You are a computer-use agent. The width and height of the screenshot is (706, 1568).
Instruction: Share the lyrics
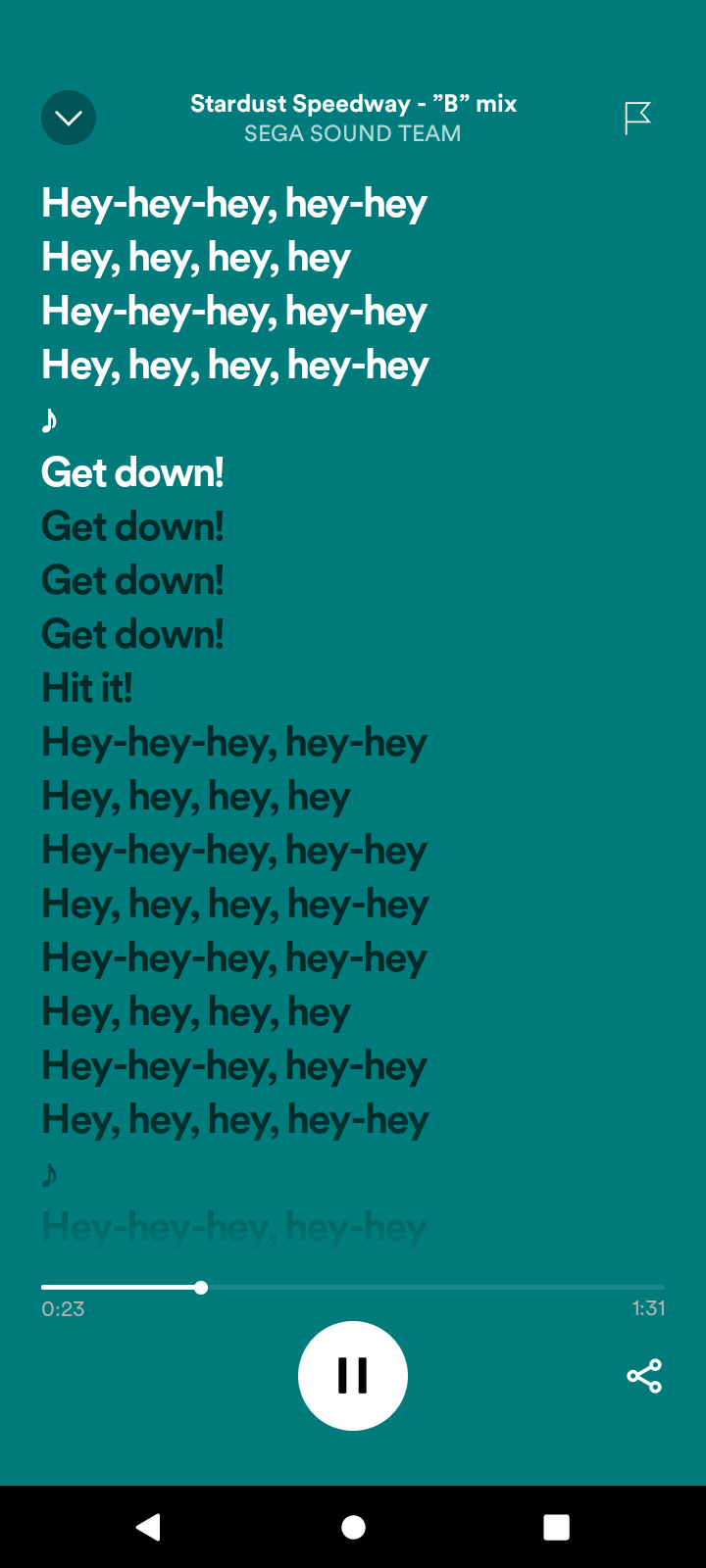644,1376
